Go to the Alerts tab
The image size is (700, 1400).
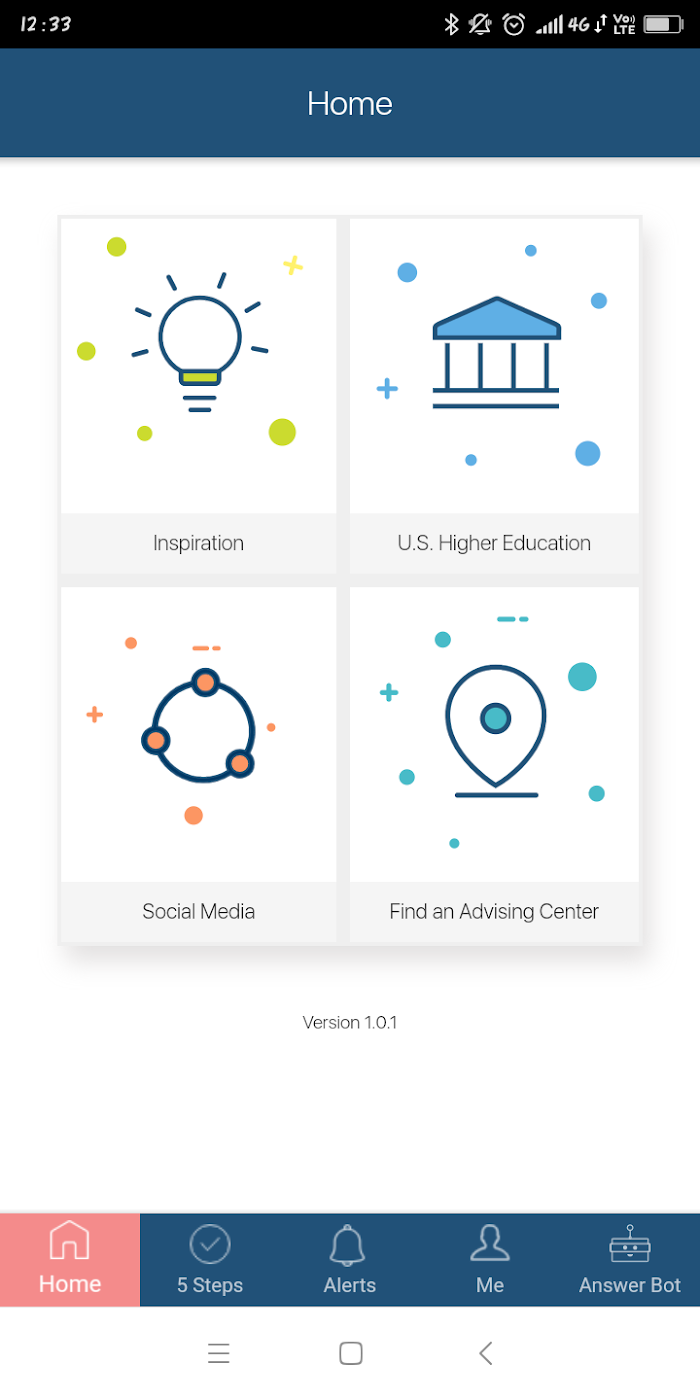pos(350,1260)
